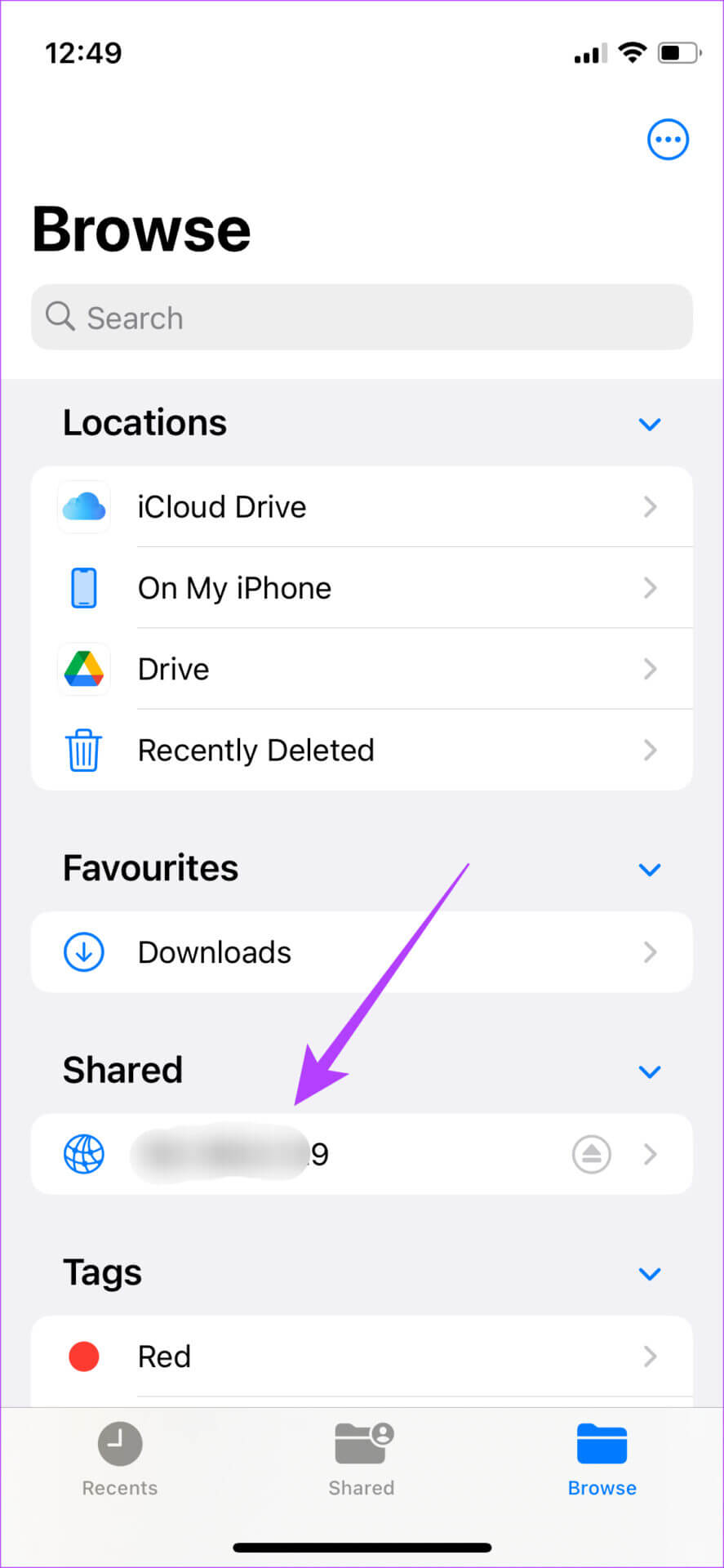Open On My iPhone location

[362, 588]
